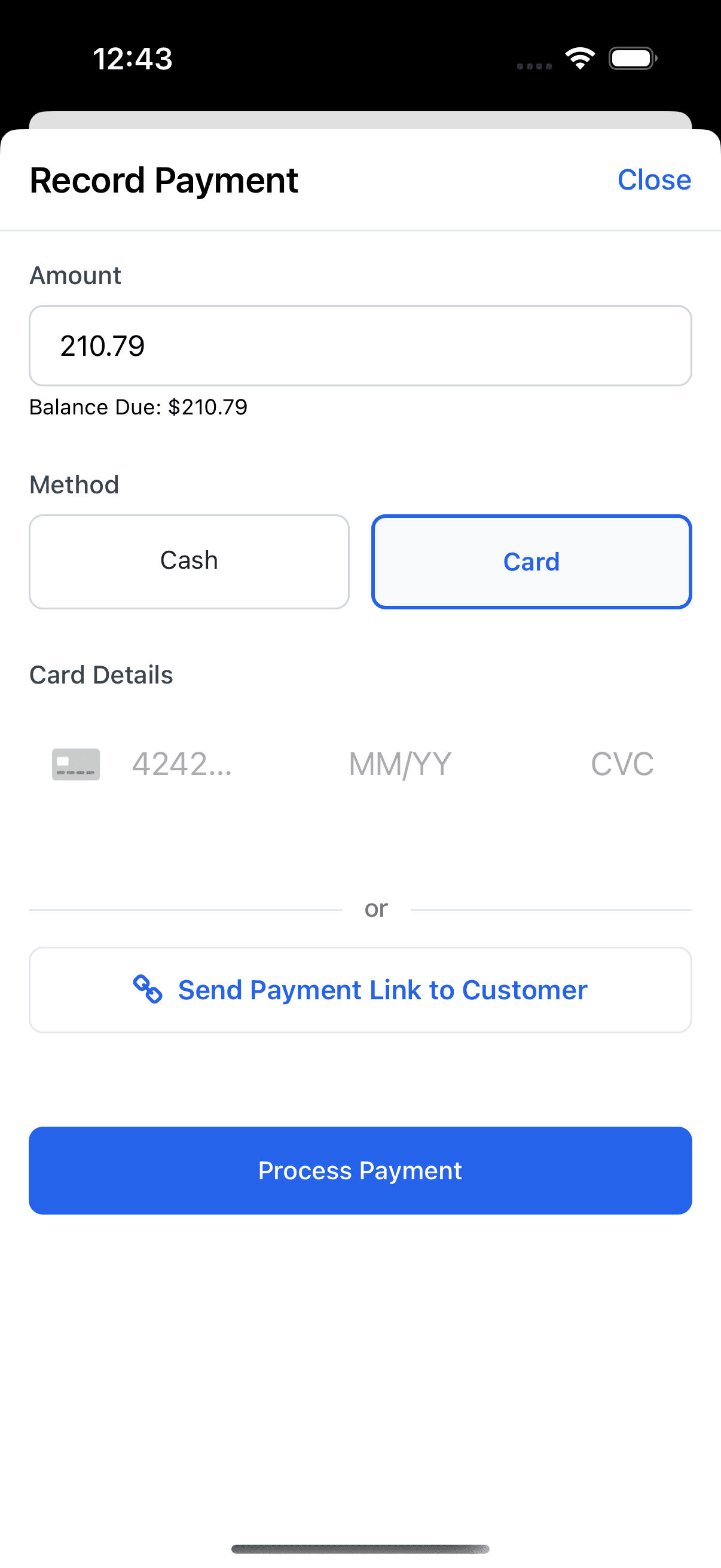Tap the CVC security code field
This screenshot has height=1568, width=721.
[622, 764]
